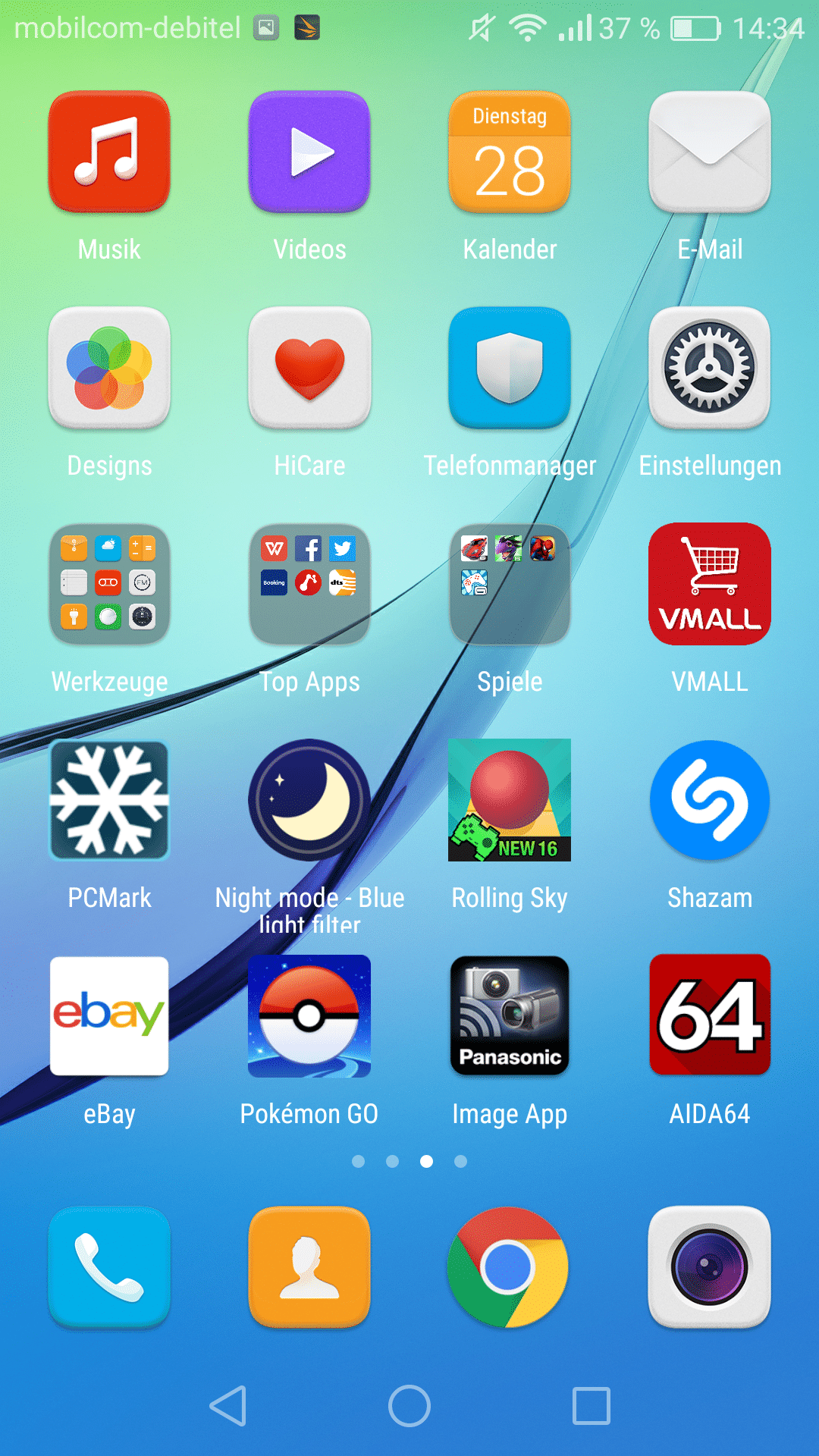Screen dimensions: 819x1456
Task: Open the Musik app
Action: pyautogui.click(x=109, y=152)
